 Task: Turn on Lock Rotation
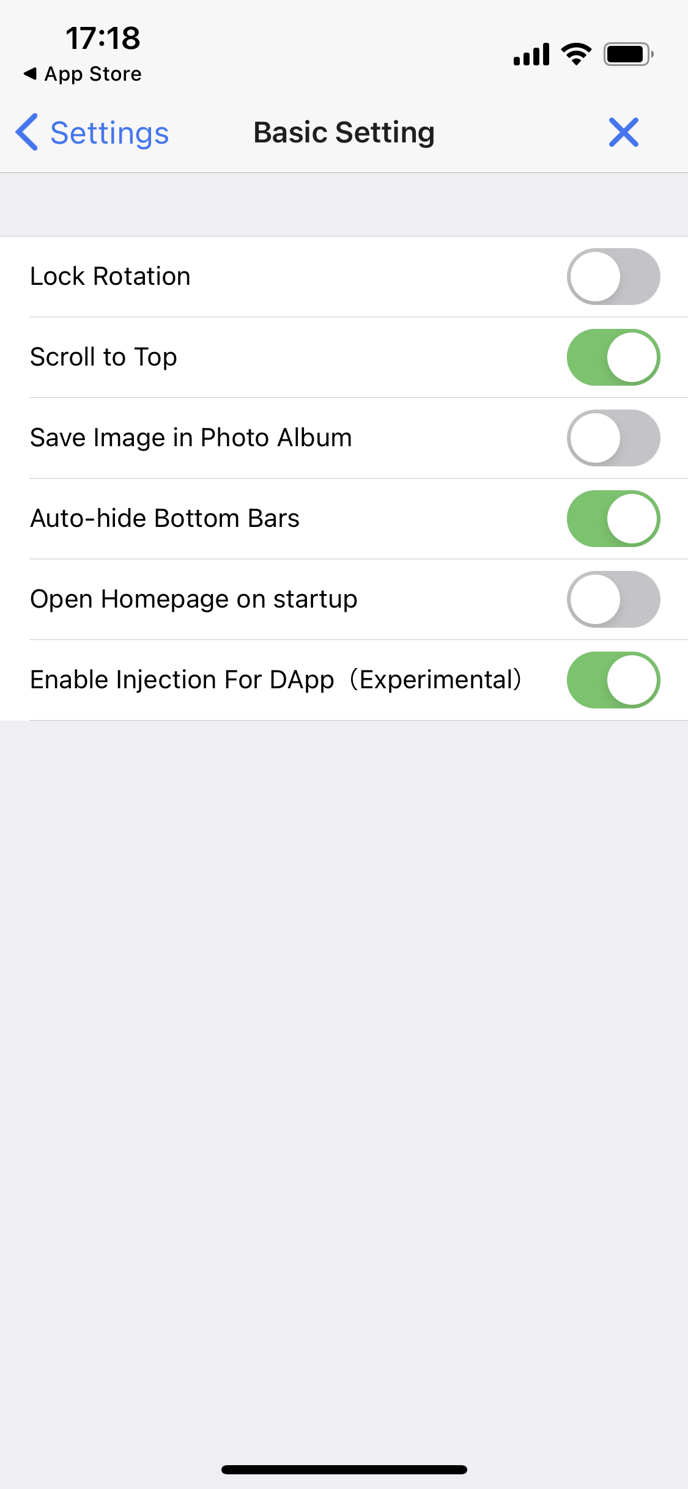click(613, 276)
